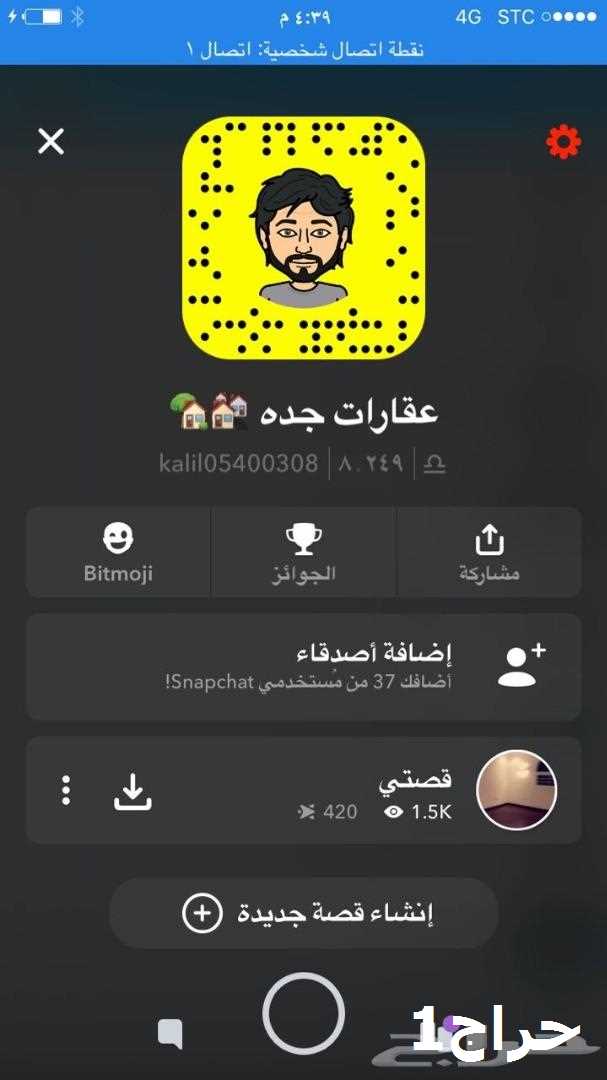Open the chat bubble icon at bottom

tap(170, 1034)
